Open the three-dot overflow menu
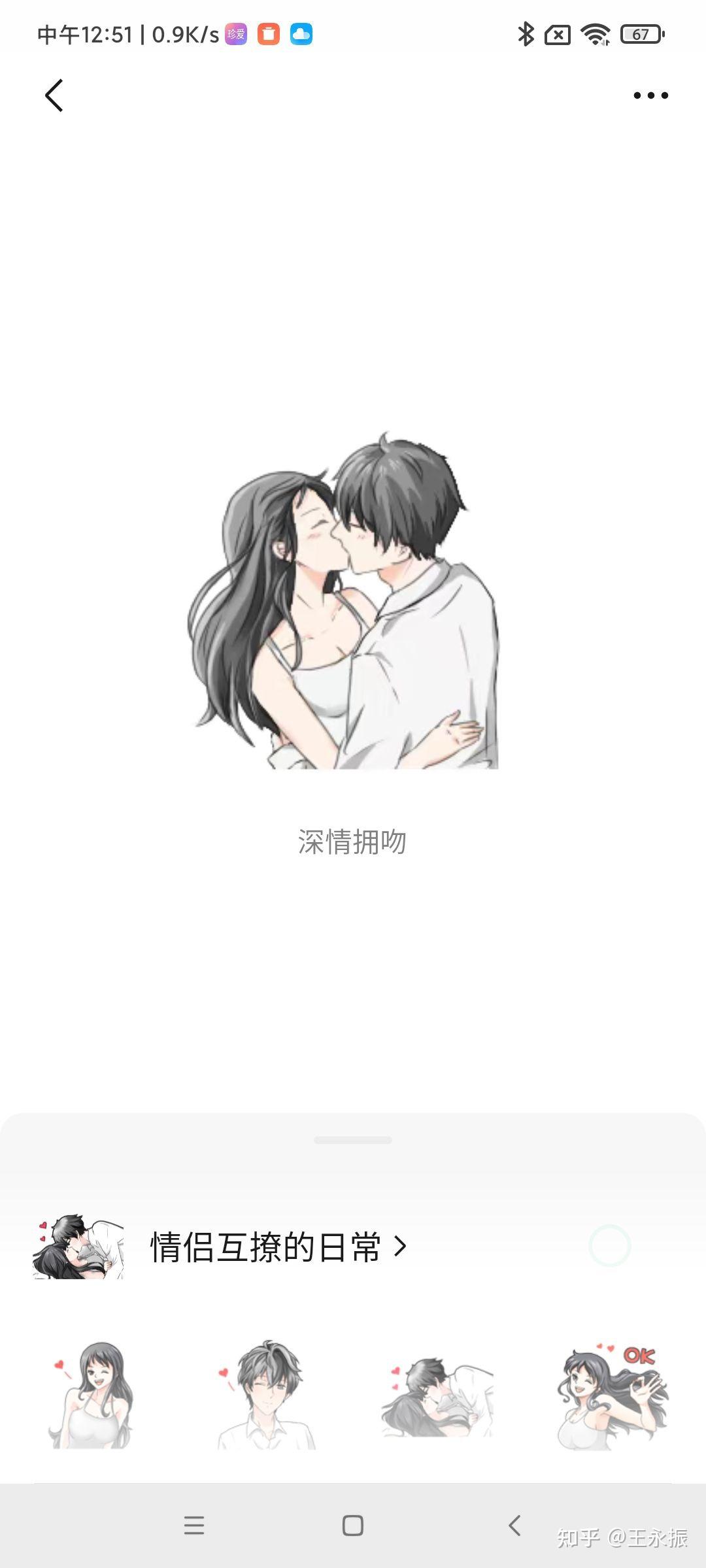The width and height of the screenshot is (706, 1568). pos(650,95)
